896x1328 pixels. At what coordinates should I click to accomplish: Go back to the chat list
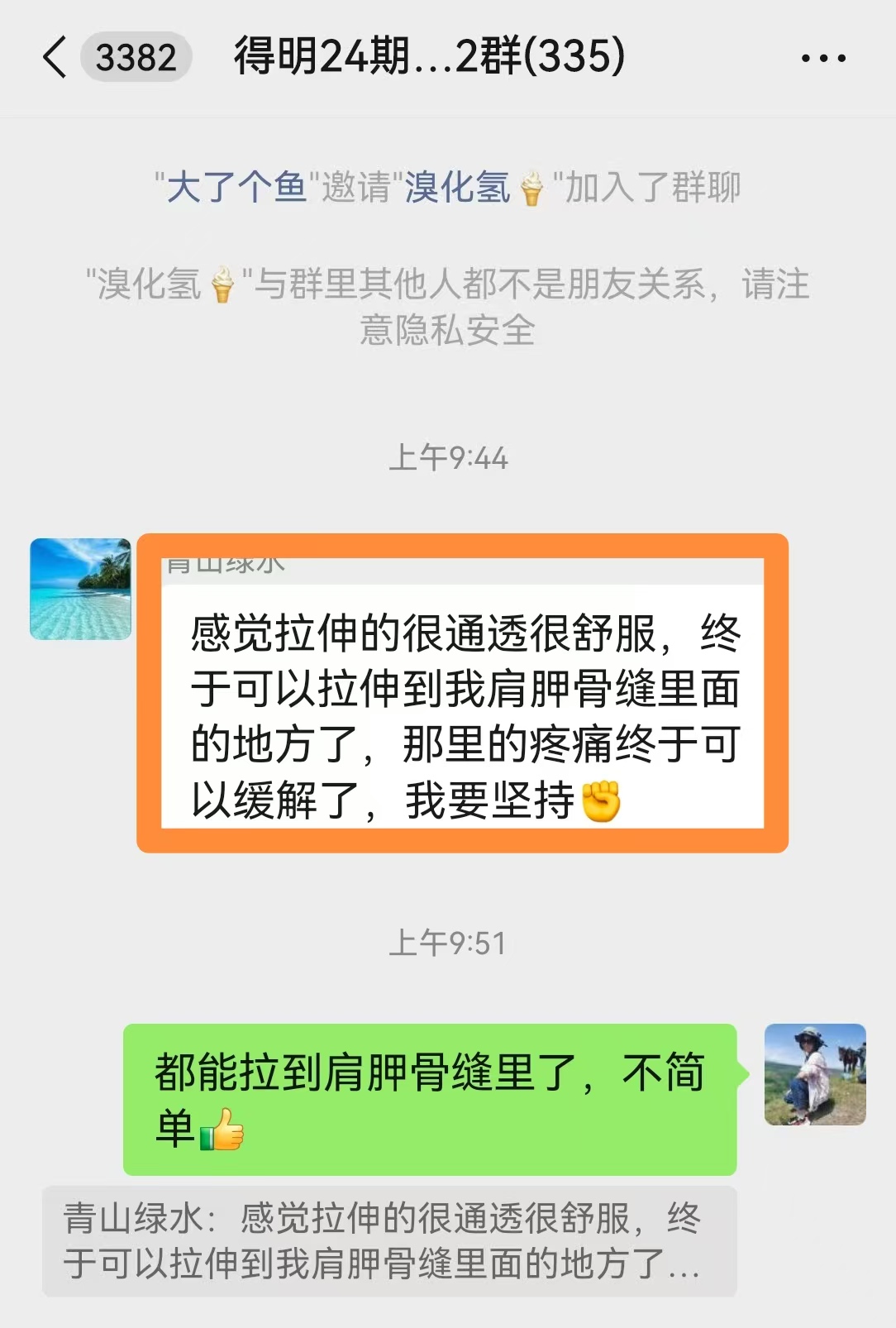55,58
